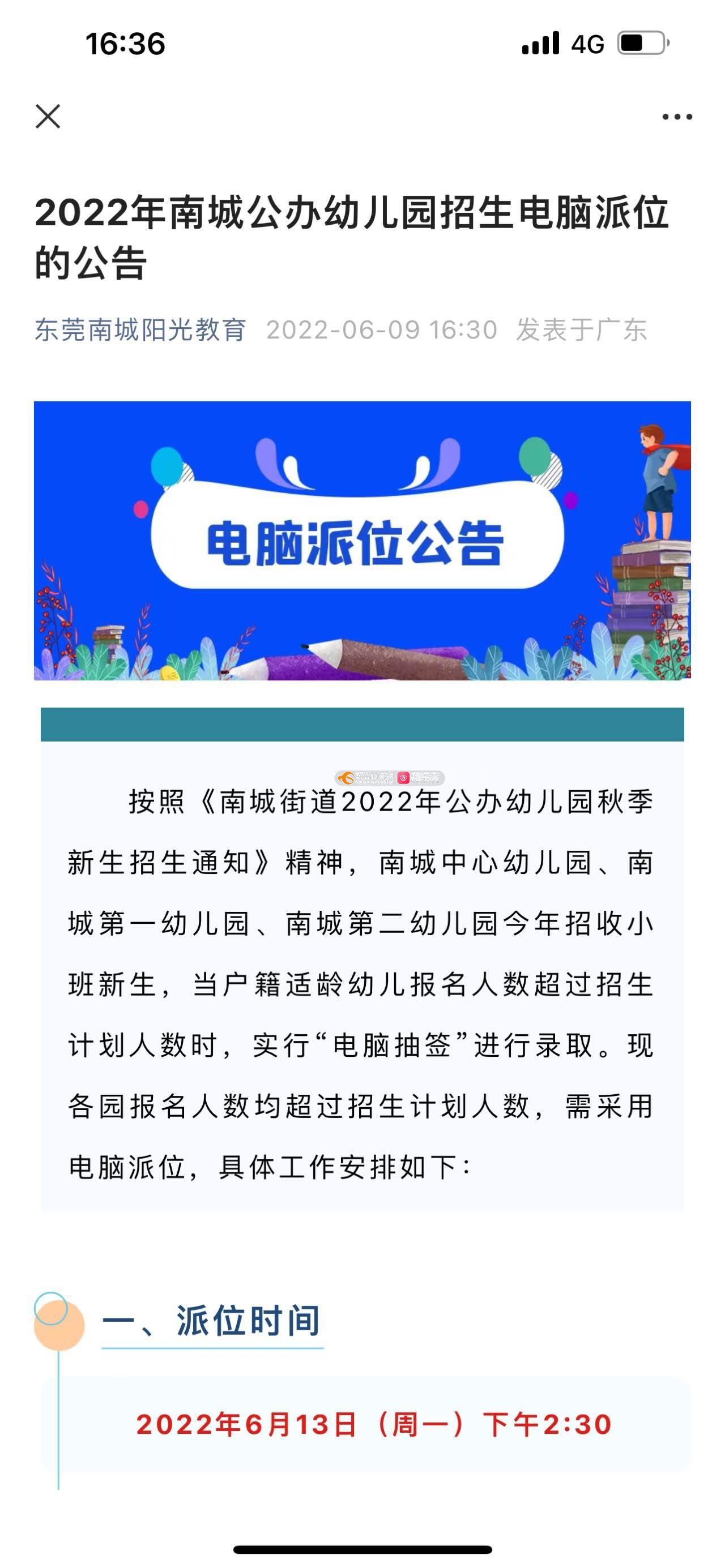Open the 东莞南城阳光教育 account page
The image size is (725, 1568).
click(140, 330)
